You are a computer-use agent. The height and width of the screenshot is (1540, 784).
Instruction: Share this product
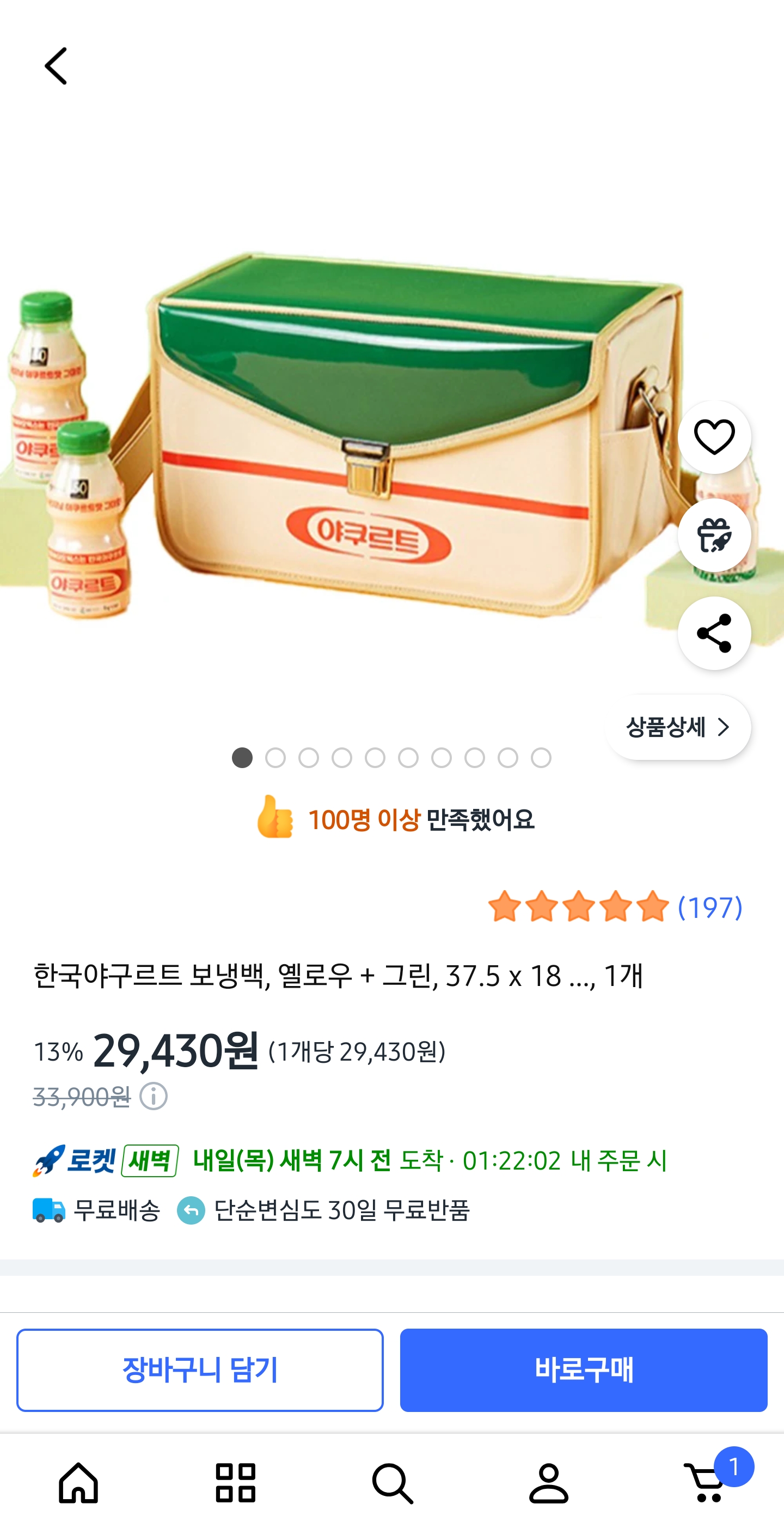[714, 633]
